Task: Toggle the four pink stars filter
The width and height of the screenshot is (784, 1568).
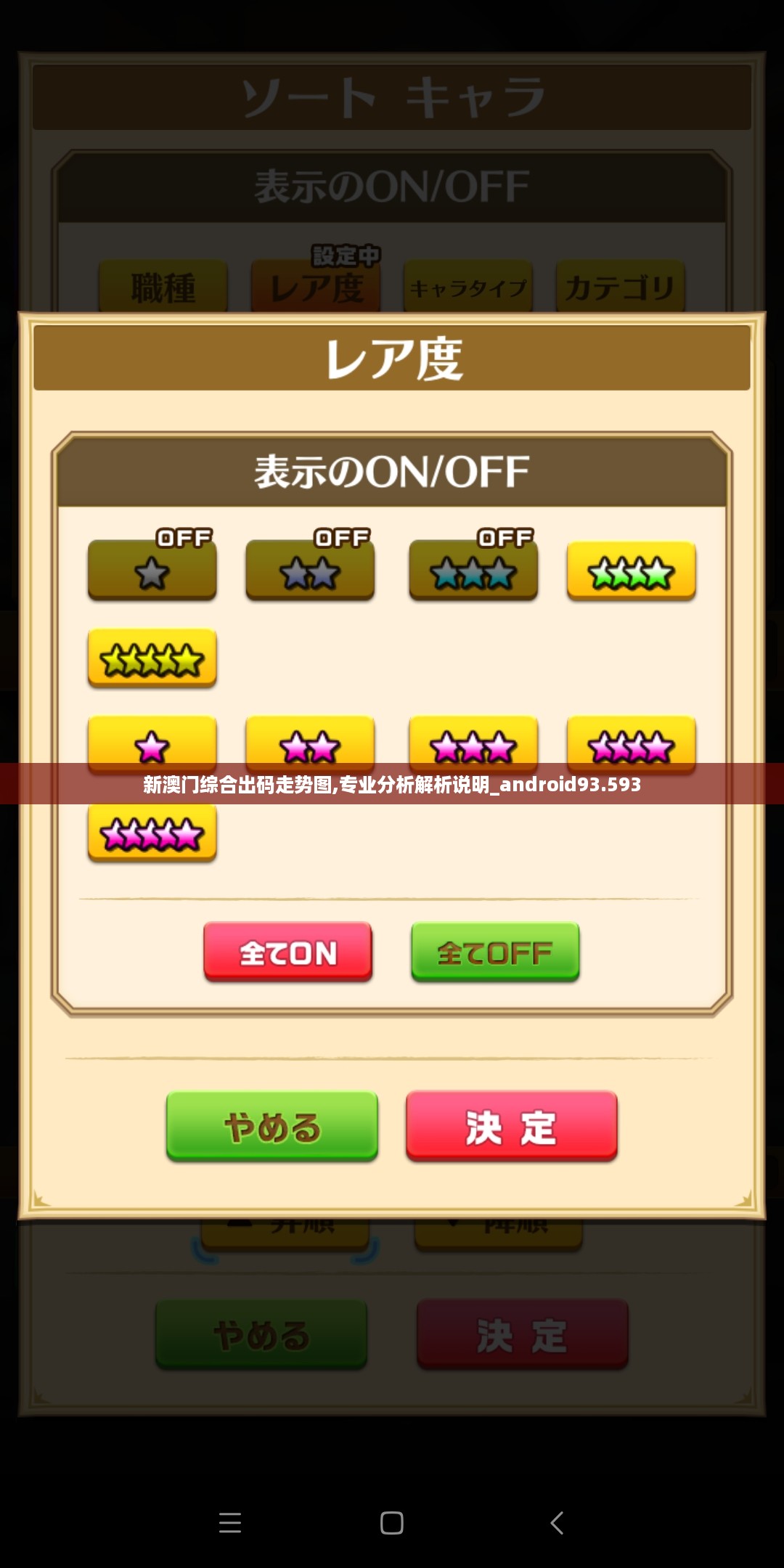Action: click(631, 743)
